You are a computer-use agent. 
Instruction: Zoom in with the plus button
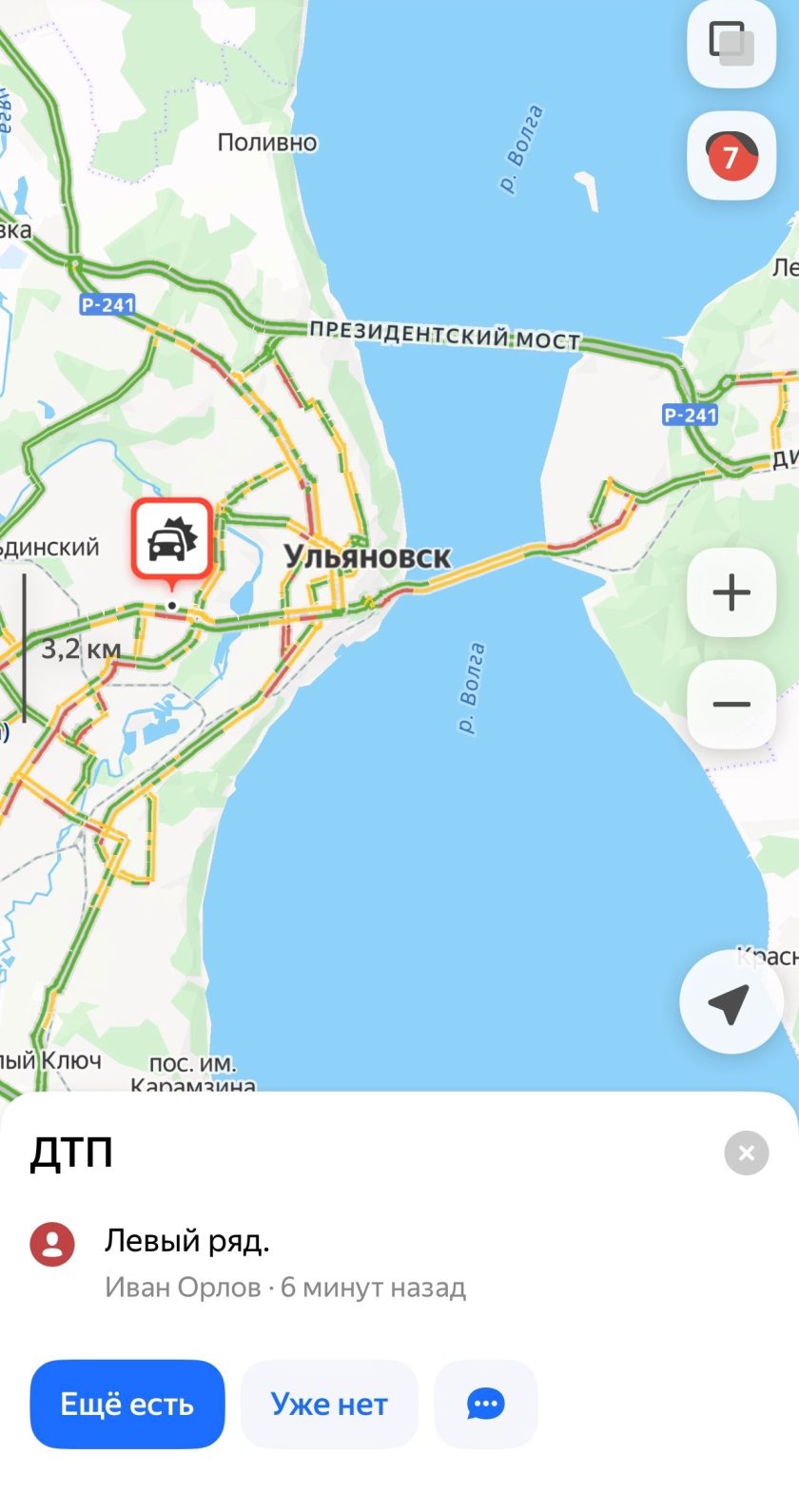[731, 592]
